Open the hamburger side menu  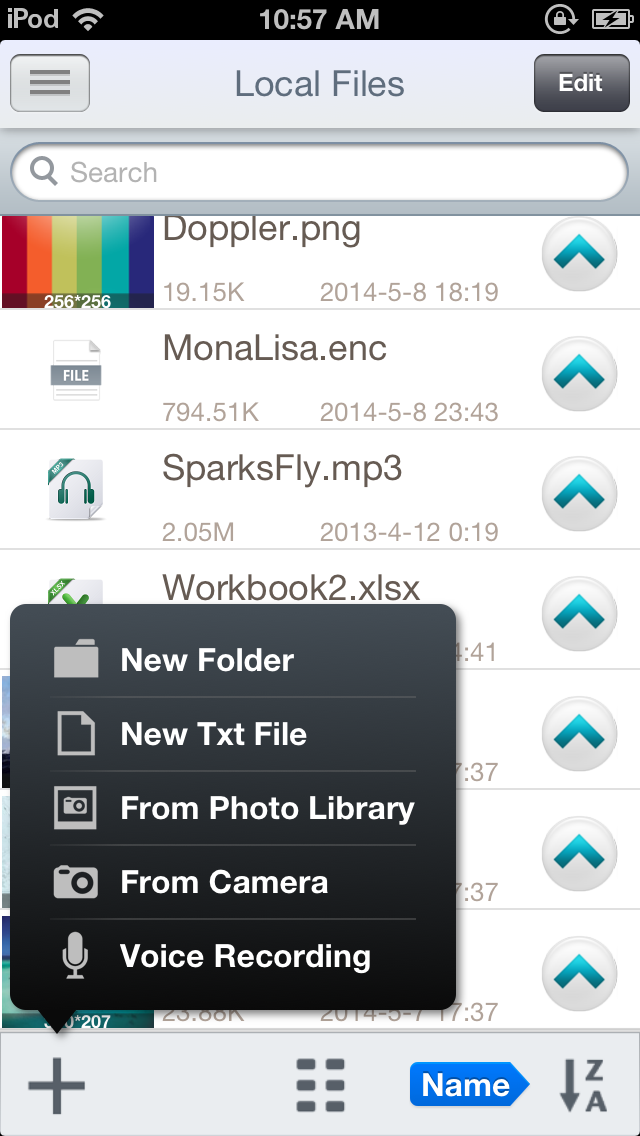(50, 83)
